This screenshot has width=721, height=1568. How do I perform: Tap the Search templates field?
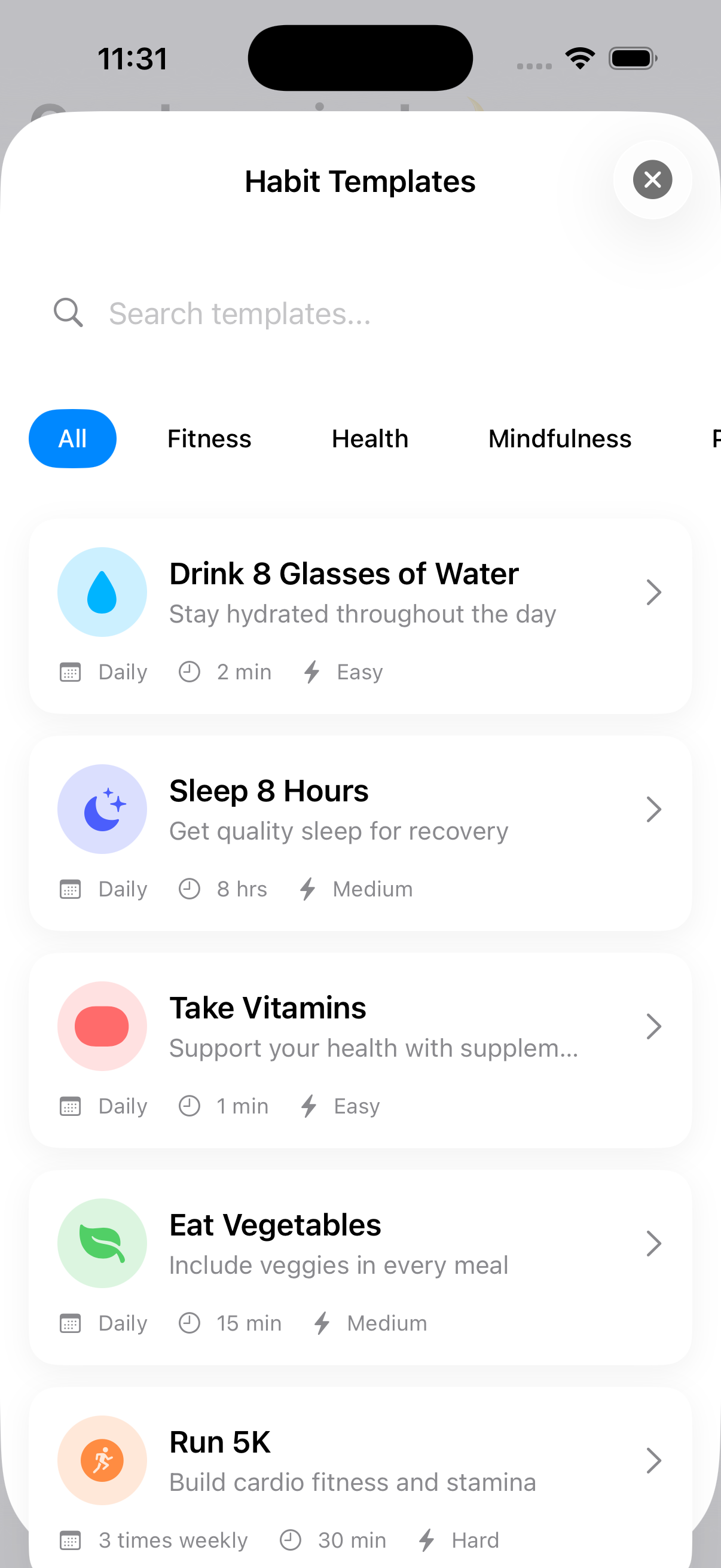click(360, 314)
